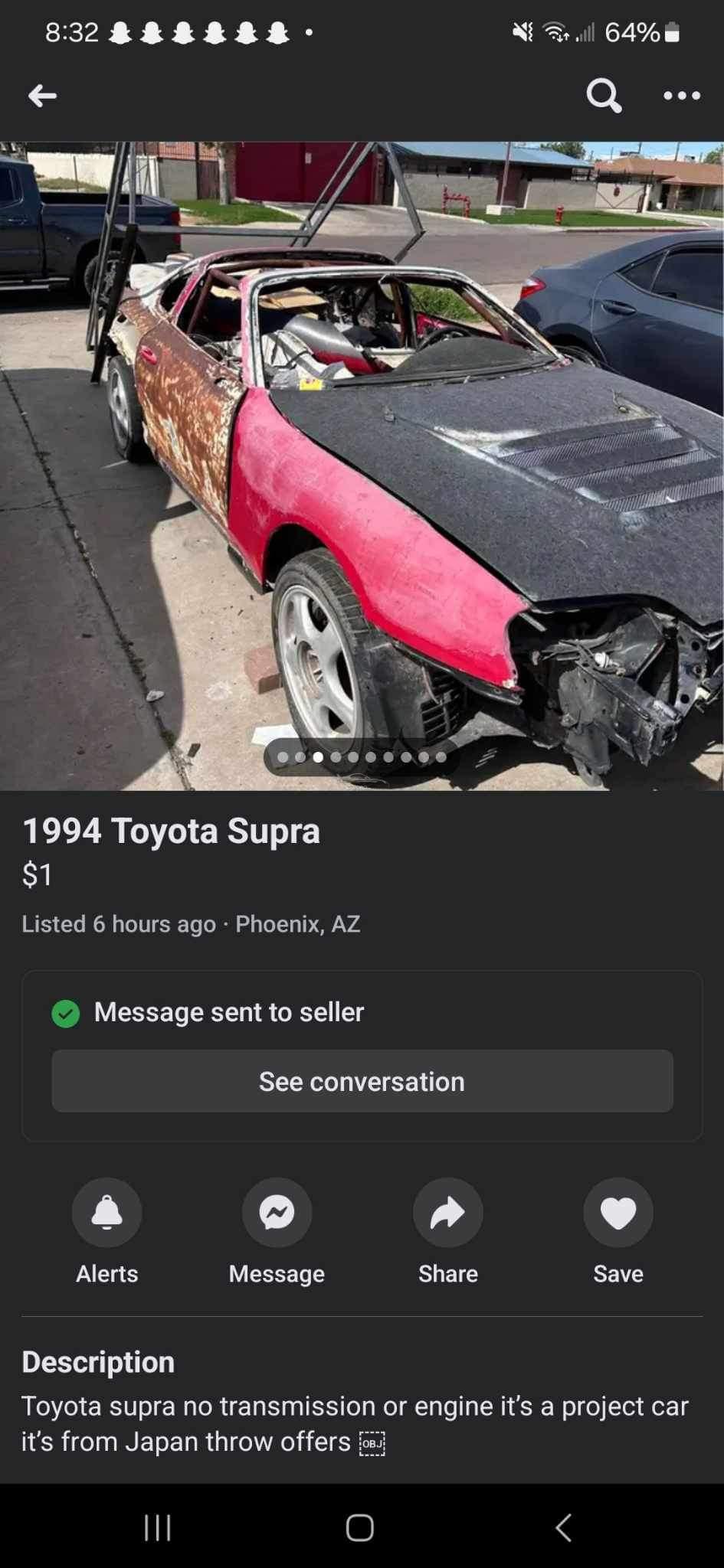Open the three-dot overflow menu

pos(682,96)
